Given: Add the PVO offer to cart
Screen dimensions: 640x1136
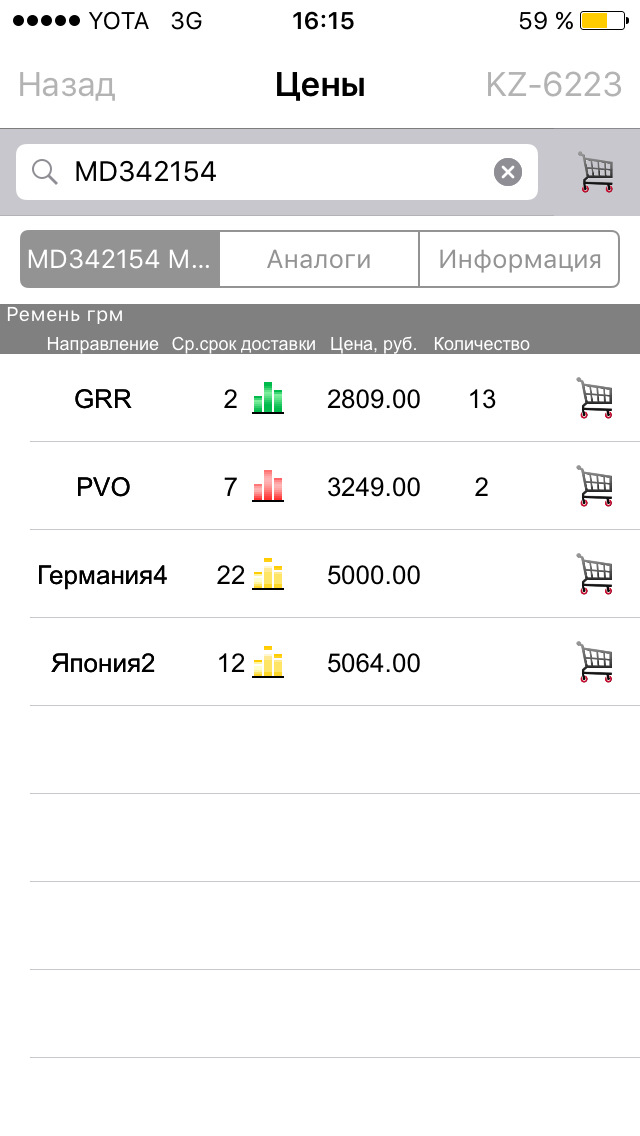Looking at the screenshot, I should [595, 487].
